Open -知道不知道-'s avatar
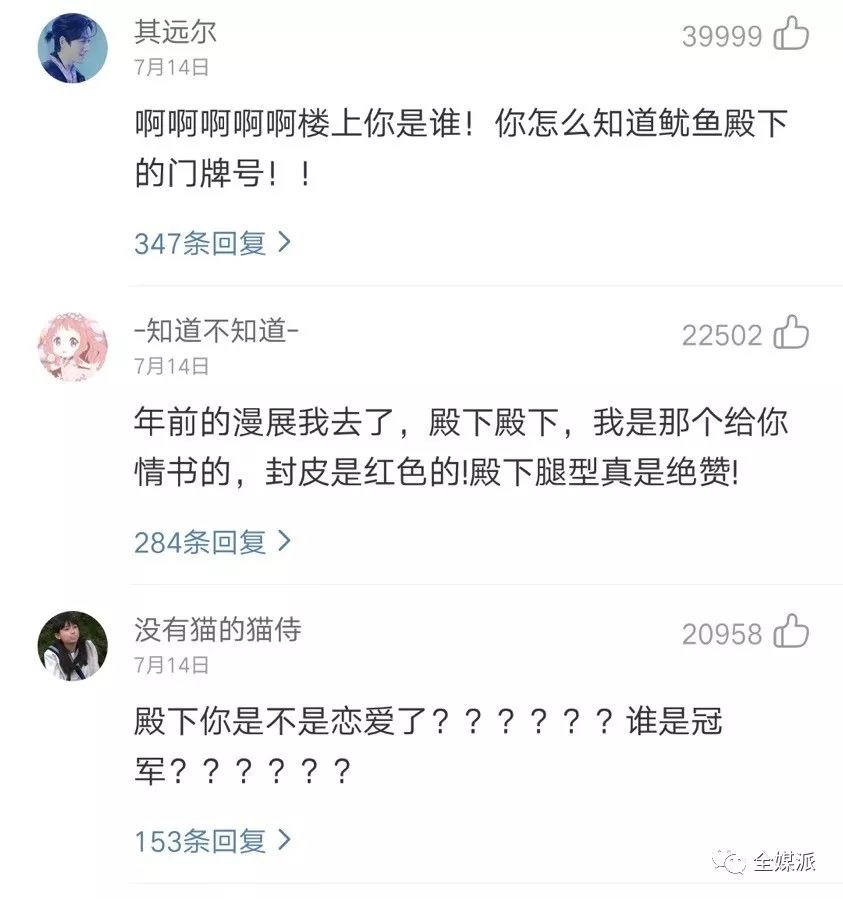The image size is (843, 899). 72,347
